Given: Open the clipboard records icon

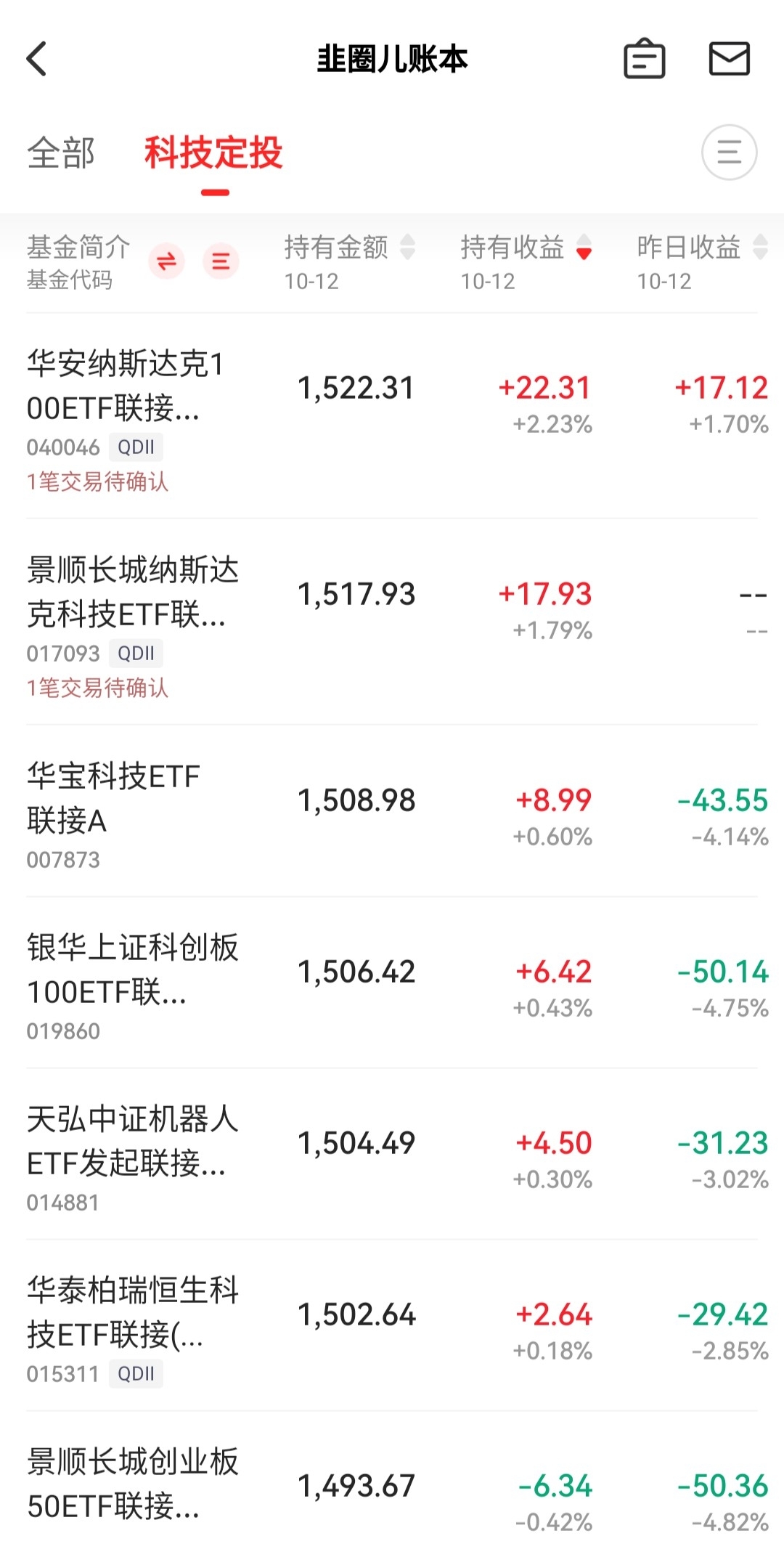Looking at the screenshot, I should point(644,59).
